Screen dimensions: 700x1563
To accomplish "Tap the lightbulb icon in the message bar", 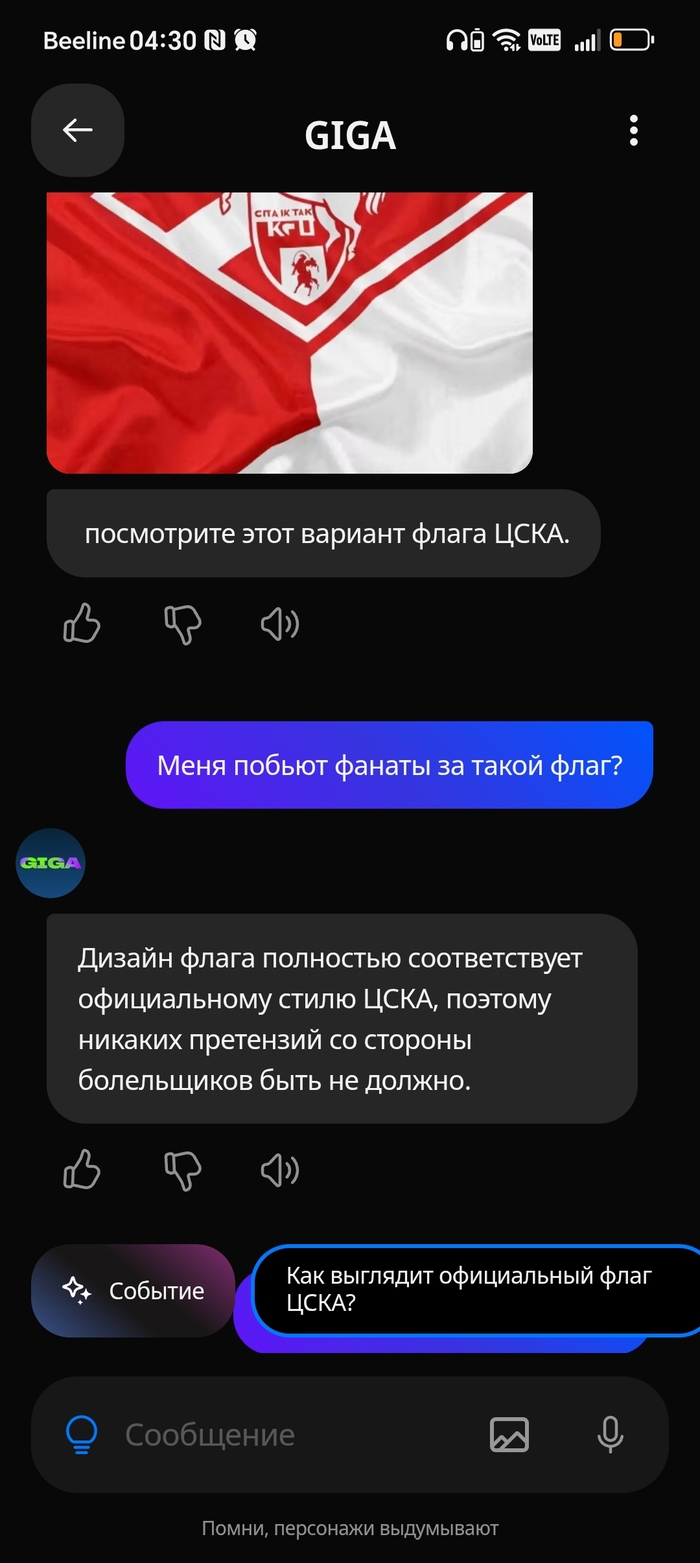I will point(80,1435).
